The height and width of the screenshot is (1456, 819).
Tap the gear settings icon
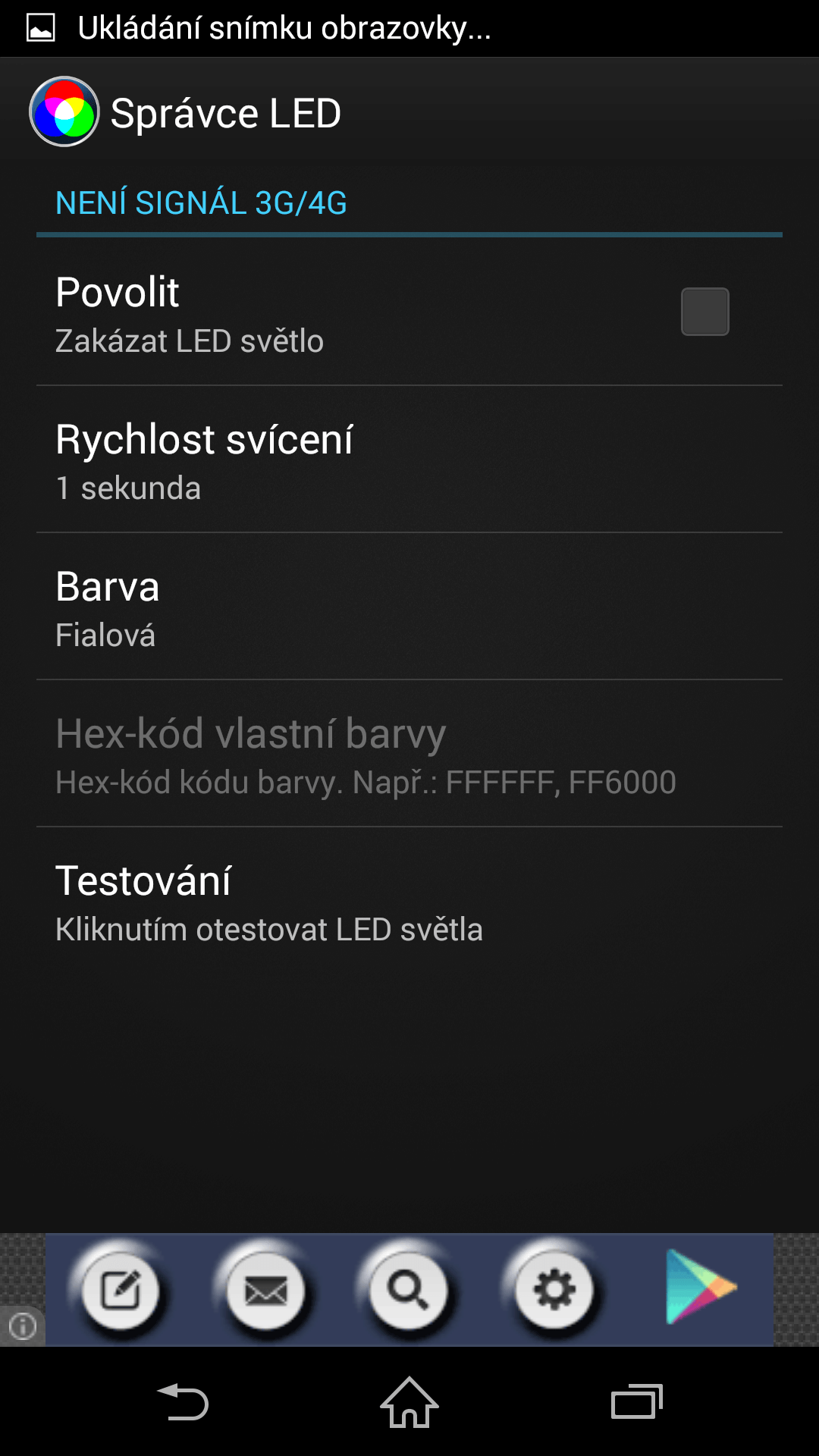click(554, 1290)
